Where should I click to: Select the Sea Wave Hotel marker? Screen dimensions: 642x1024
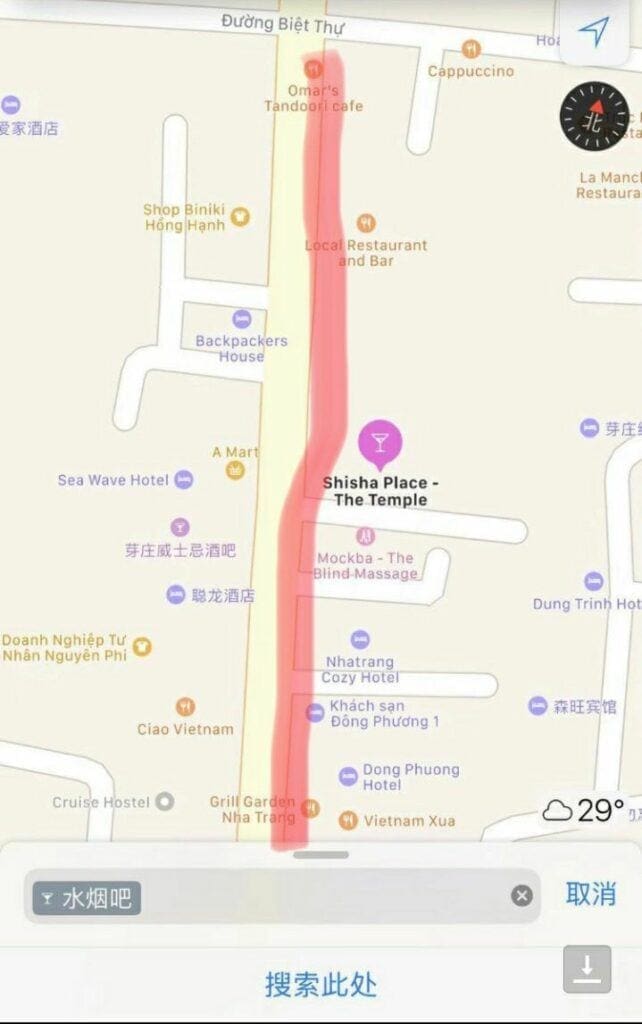point(184,480)
